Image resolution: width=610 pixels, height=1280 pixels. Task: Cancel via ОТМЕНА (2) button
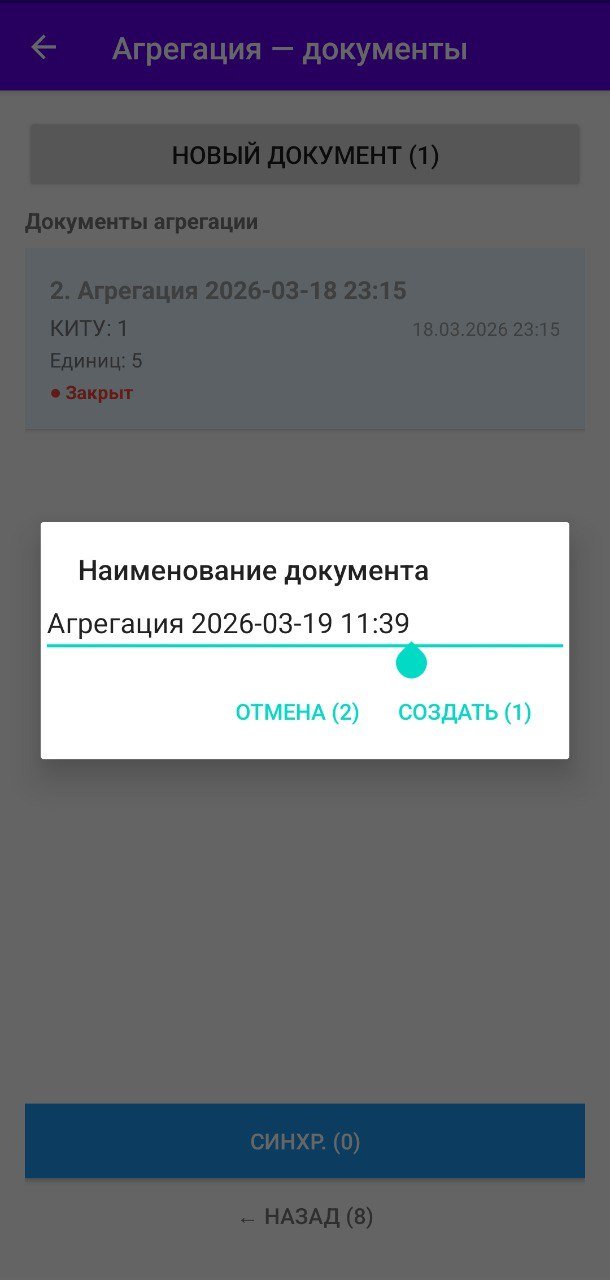tap(297, 712)
